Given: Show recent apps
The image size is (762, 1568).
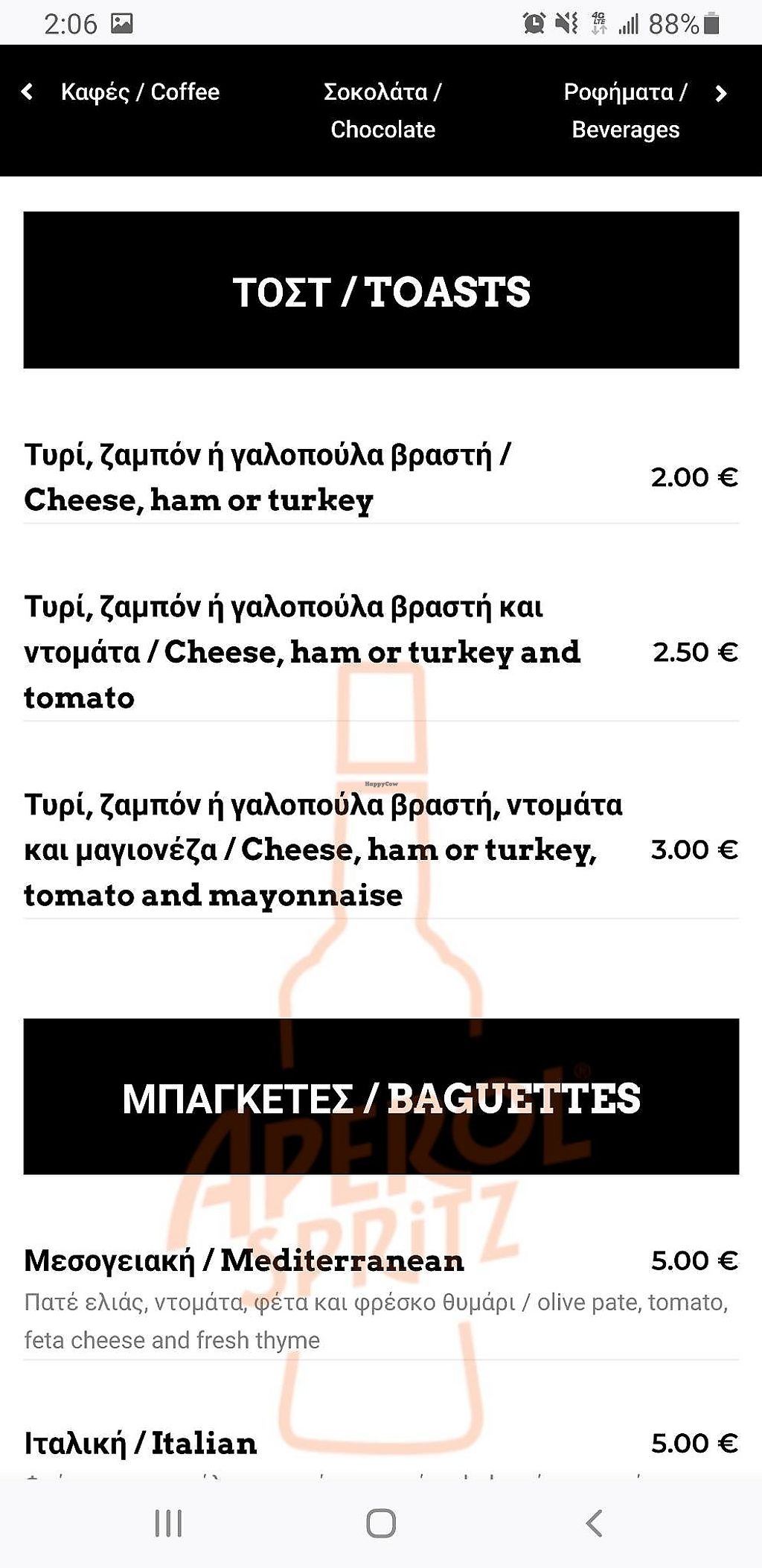Looking at the screenshot, I should click(168, 1523).
